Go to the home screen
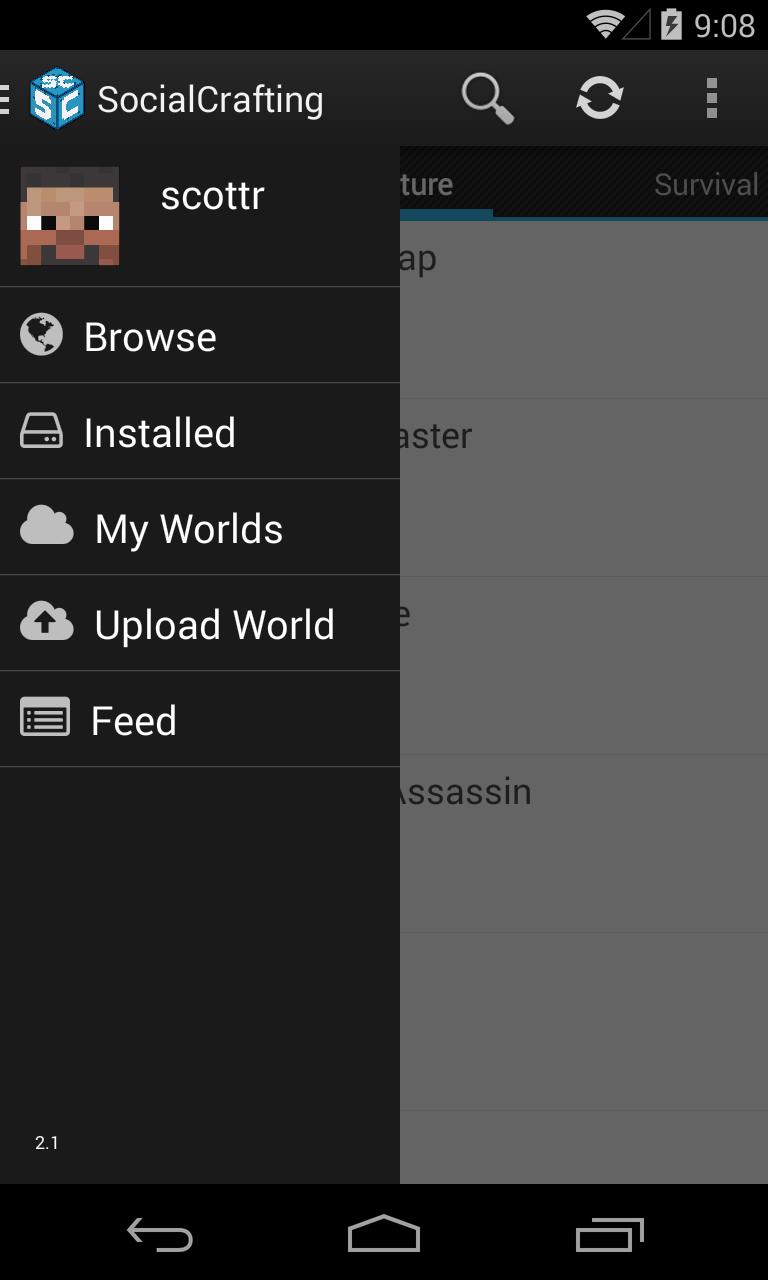Image resolution: width=768 pixels, height=1280 pixels. [384, 1234]
